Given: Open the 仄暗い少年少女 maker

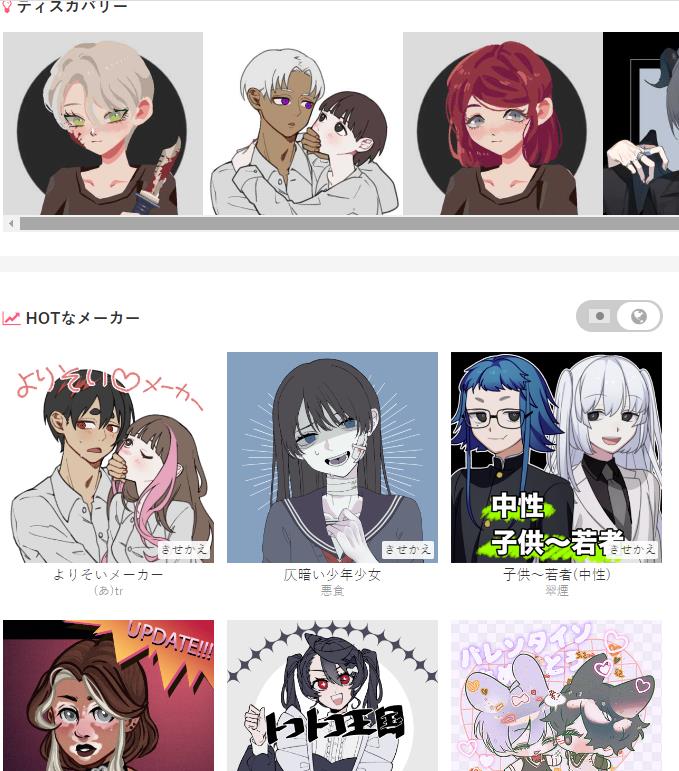Looking at the screenshot, I should 332,457.
